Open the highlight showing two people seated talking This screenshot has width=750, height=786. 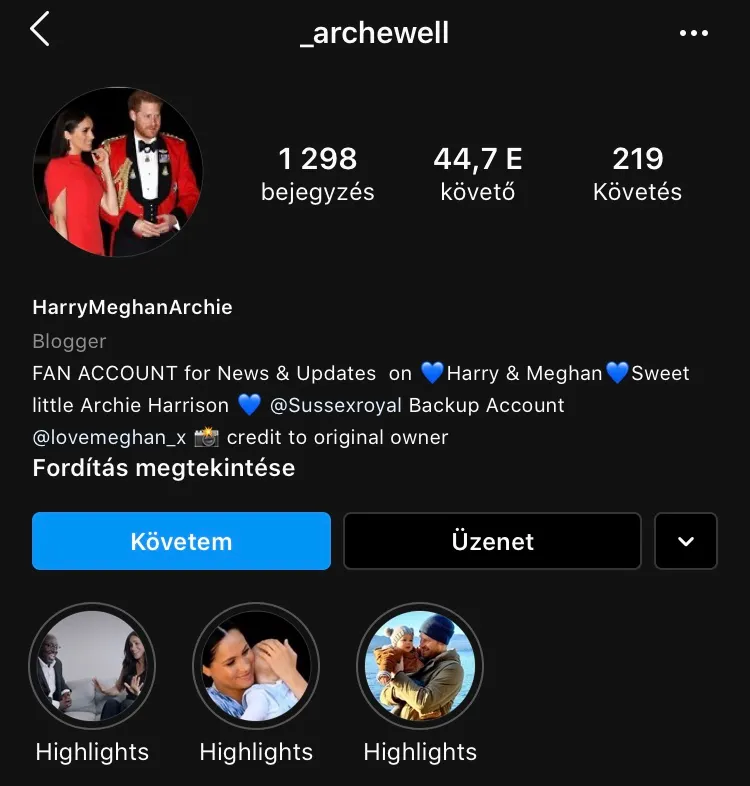[92, 666]
